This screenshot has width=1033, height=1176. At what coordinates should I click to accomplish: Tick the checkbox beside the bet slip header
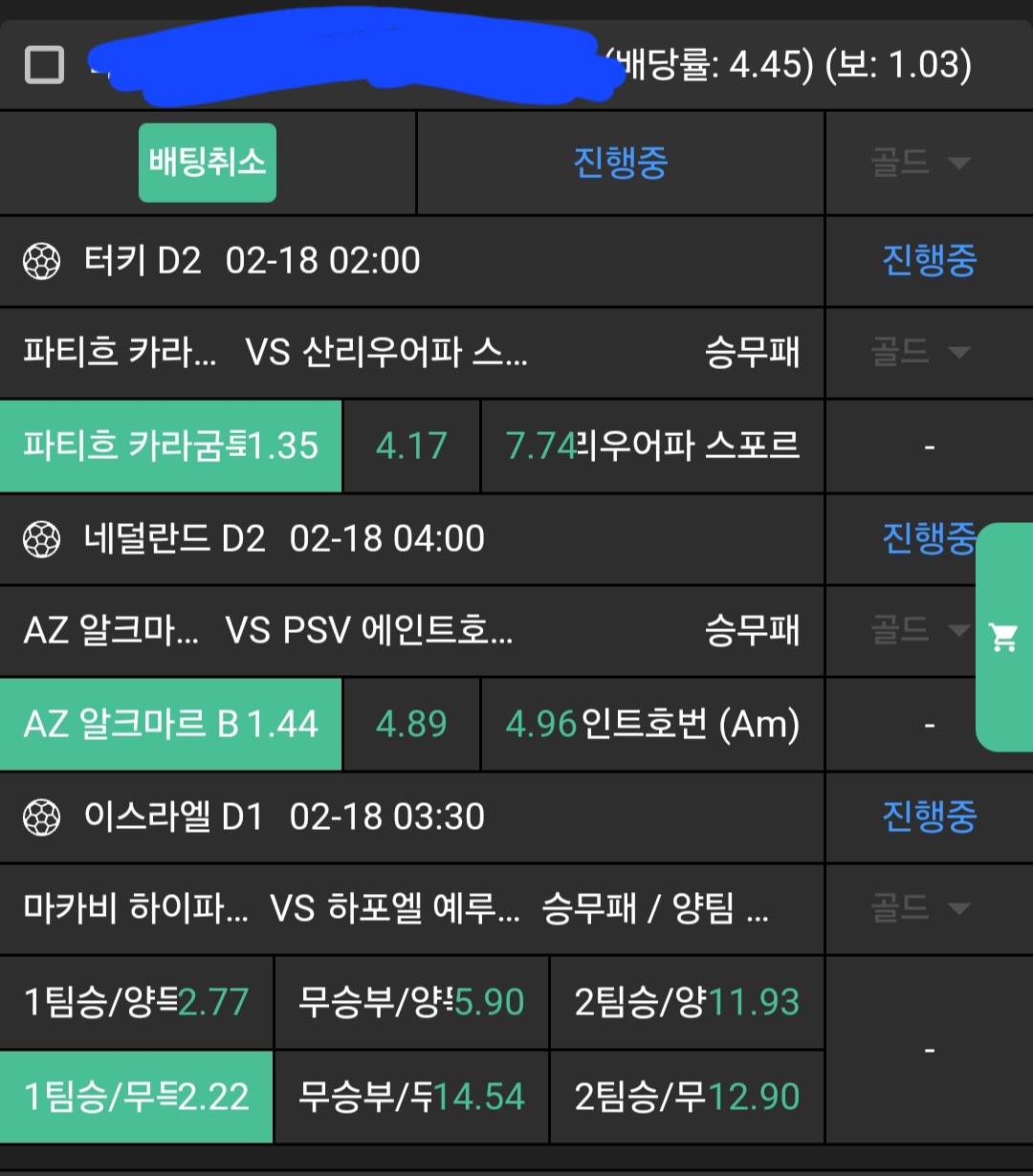click(44, 65)
